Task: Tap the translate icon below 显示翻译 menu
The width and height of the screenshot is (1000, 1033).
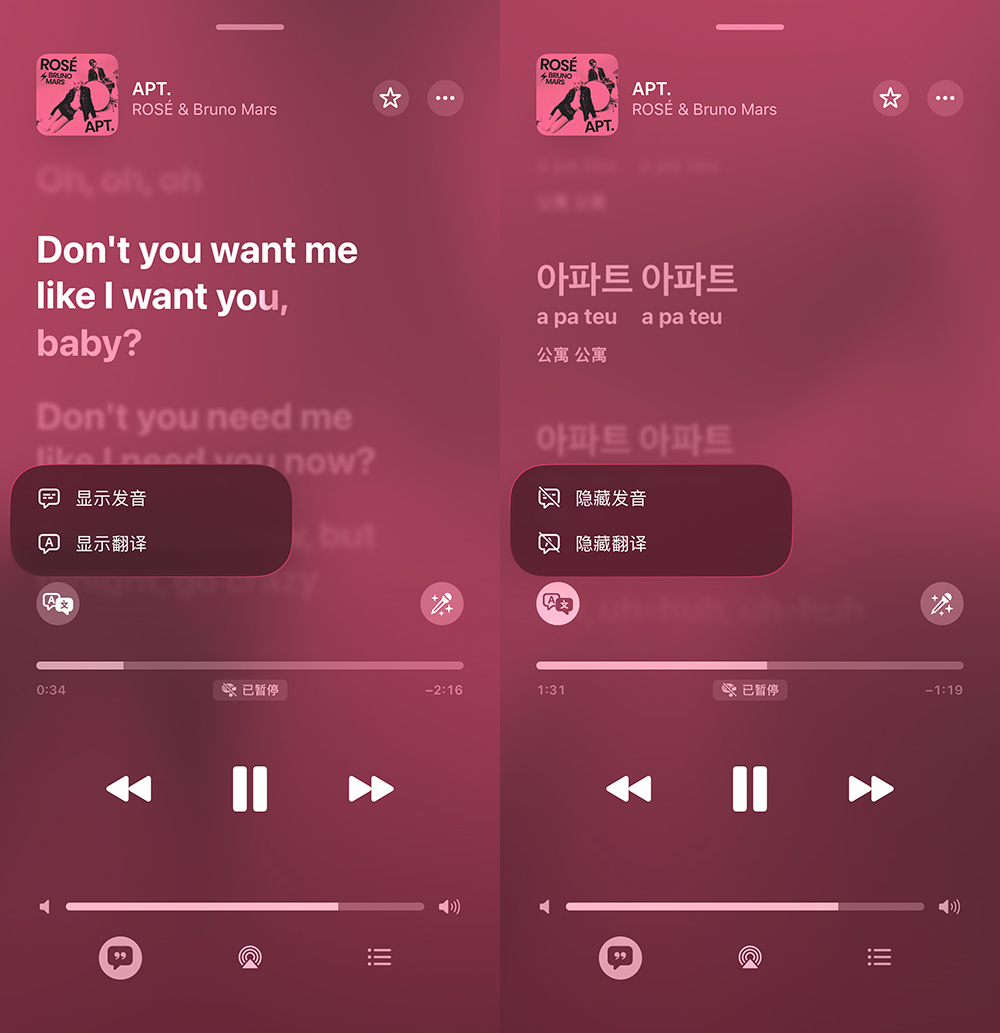Action: [x=58, y=604]
